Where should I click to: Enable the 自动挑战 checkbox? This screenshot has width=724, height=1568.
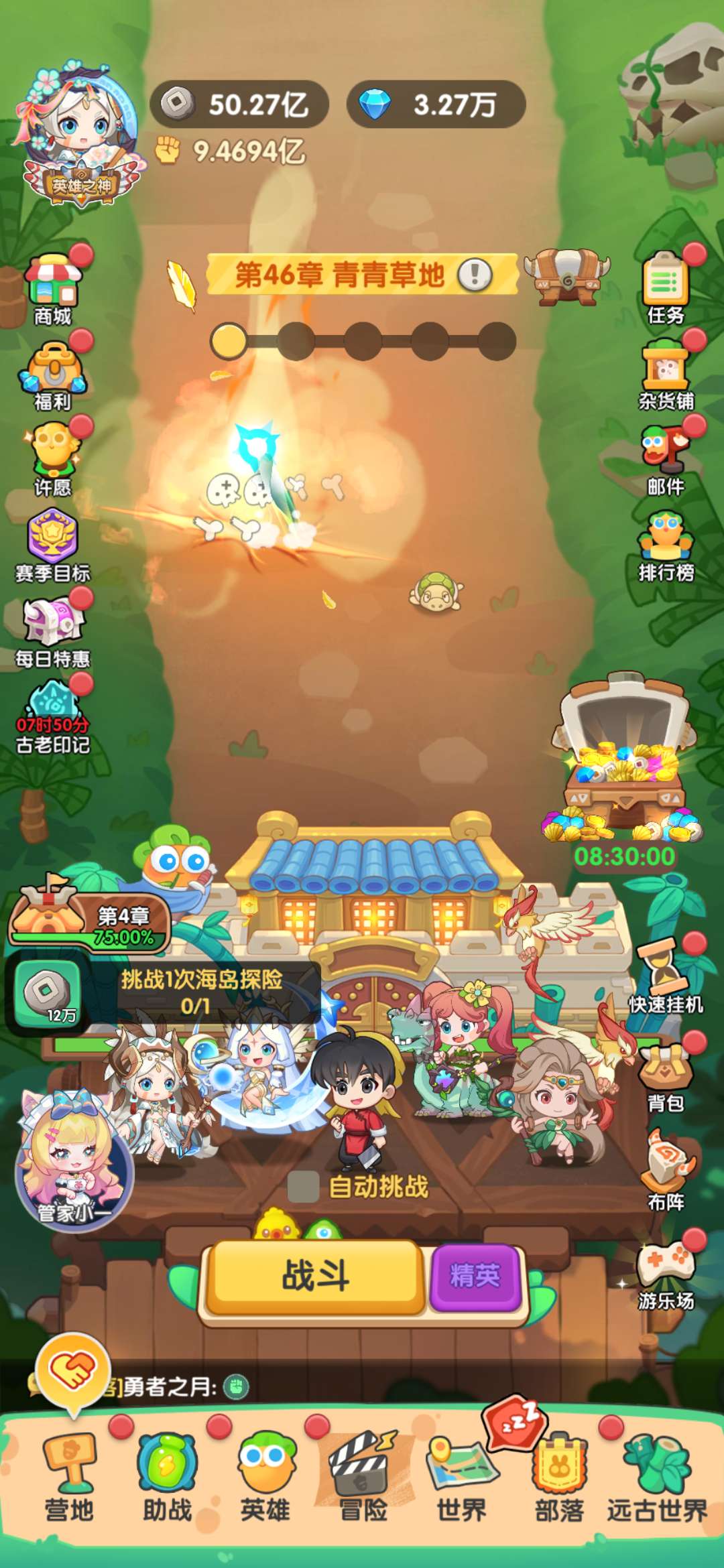303,1187
